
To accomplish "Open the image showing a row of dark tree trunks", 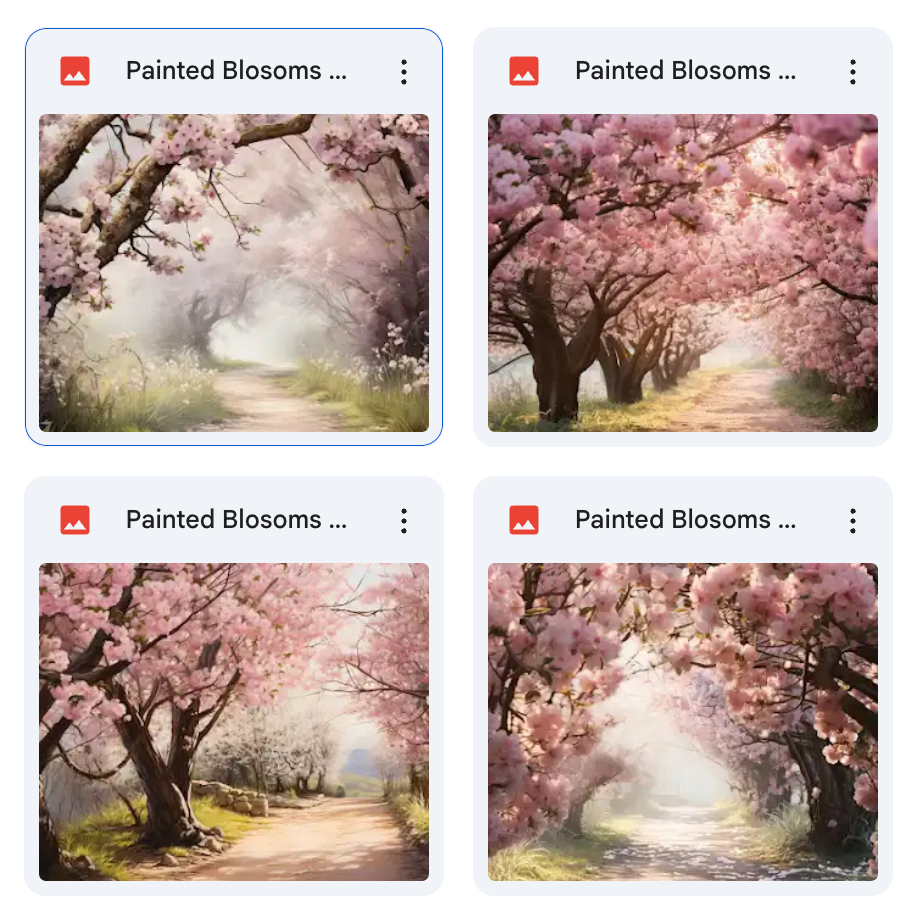I will pyautogui.click(x=682, y=272).
